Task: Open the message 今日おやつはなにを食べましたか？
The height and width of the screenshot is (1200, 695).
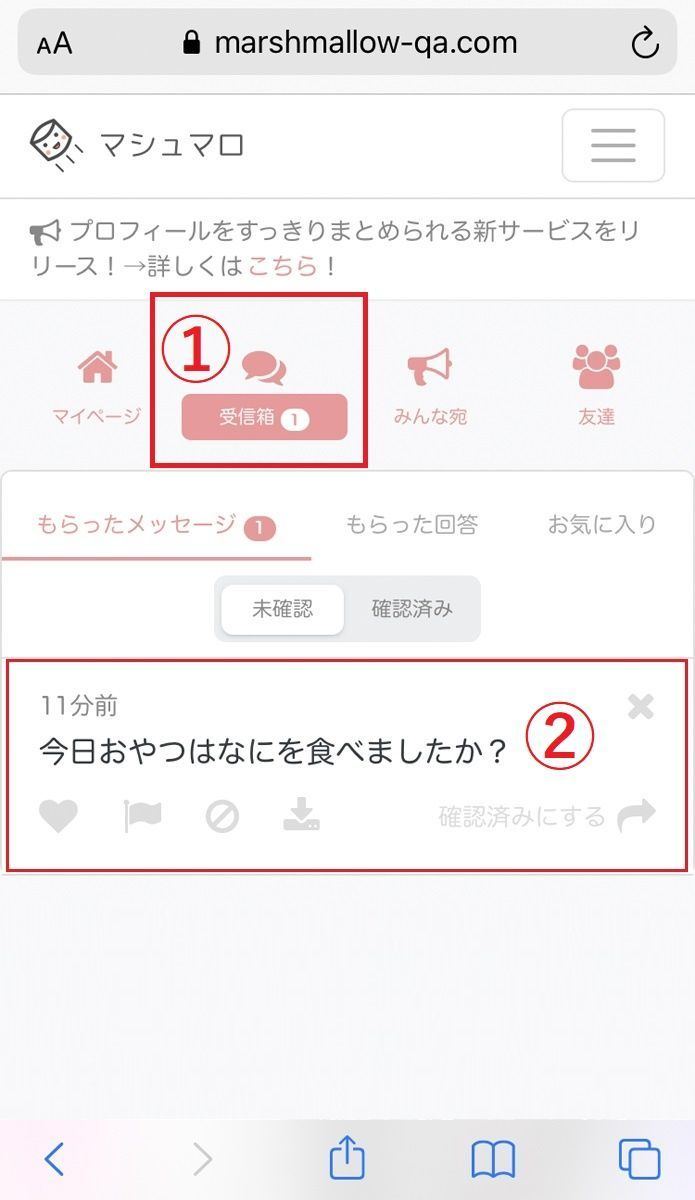Action: pyautogui.click(x=274, y=752)
